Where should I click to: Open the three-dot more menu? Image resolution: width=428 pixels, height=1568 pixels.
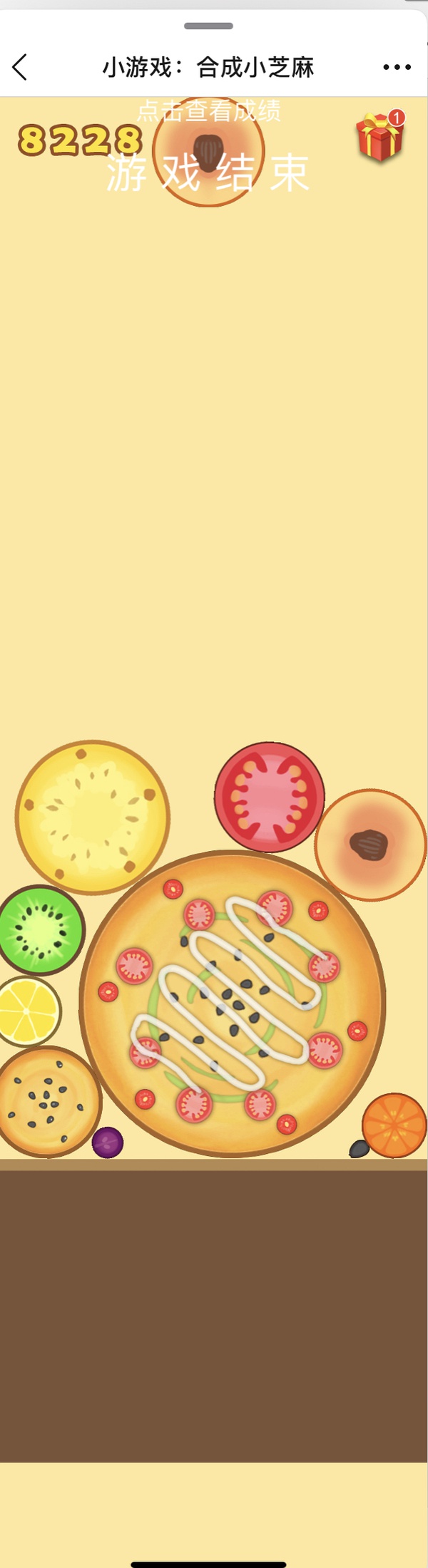(397, 68)
